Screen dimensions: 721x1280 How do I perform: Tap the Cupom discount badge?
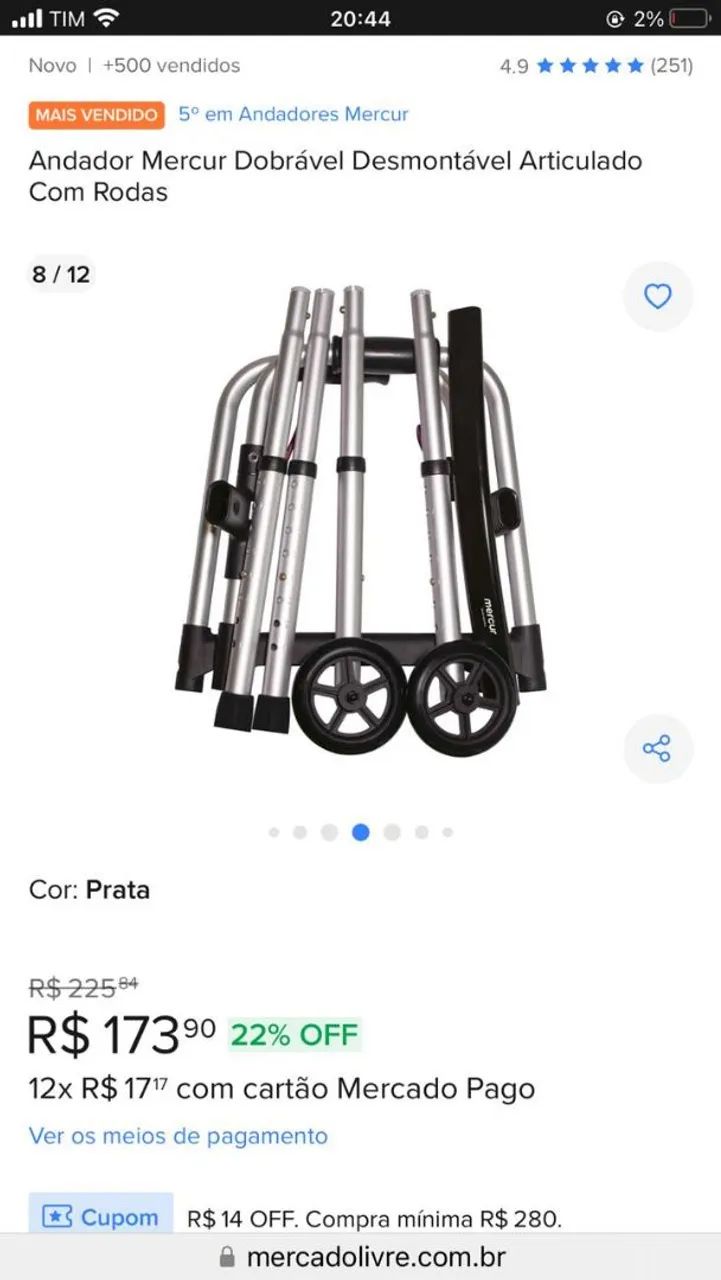[x=101, y=1217]
